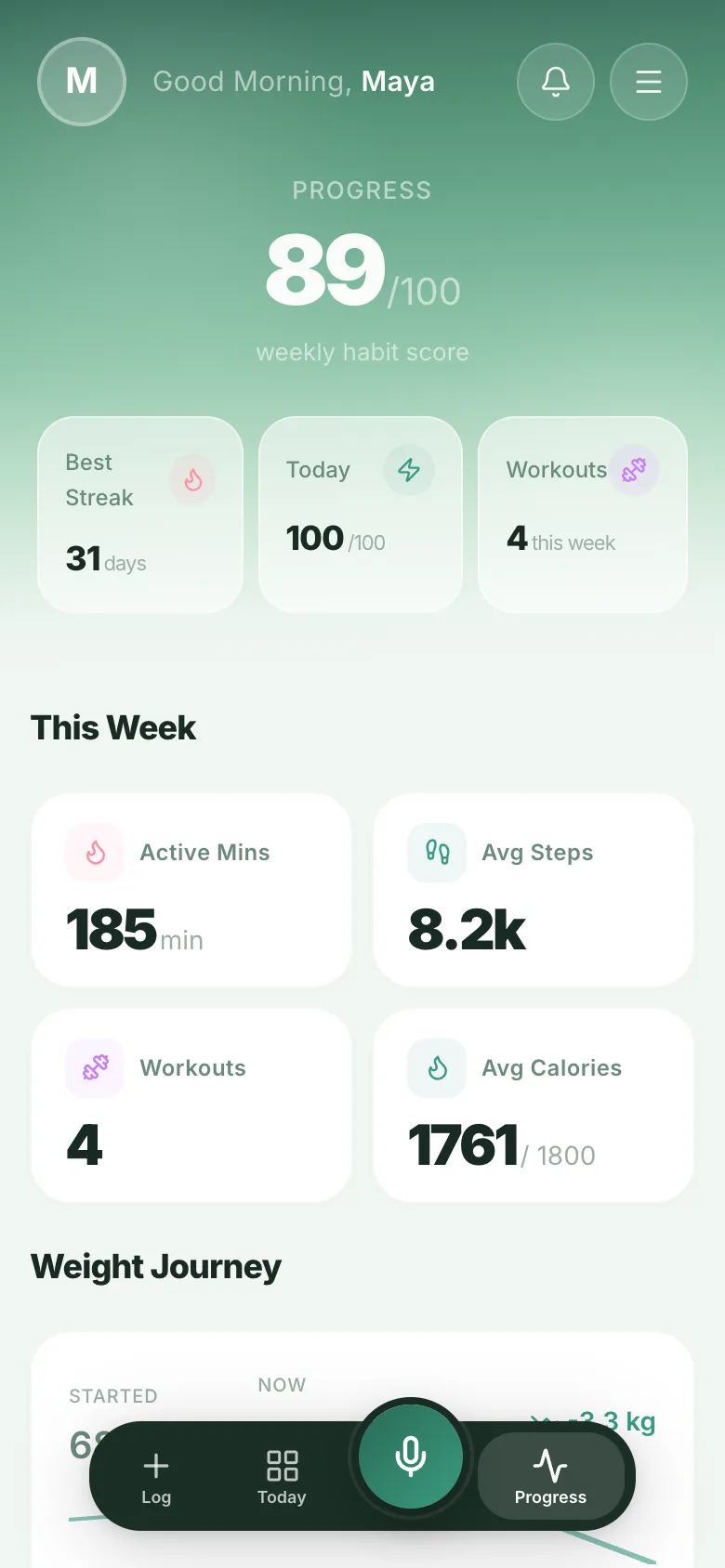Open the Best Streak card
Screen dimensions: 725x1568
click(140, 515)
